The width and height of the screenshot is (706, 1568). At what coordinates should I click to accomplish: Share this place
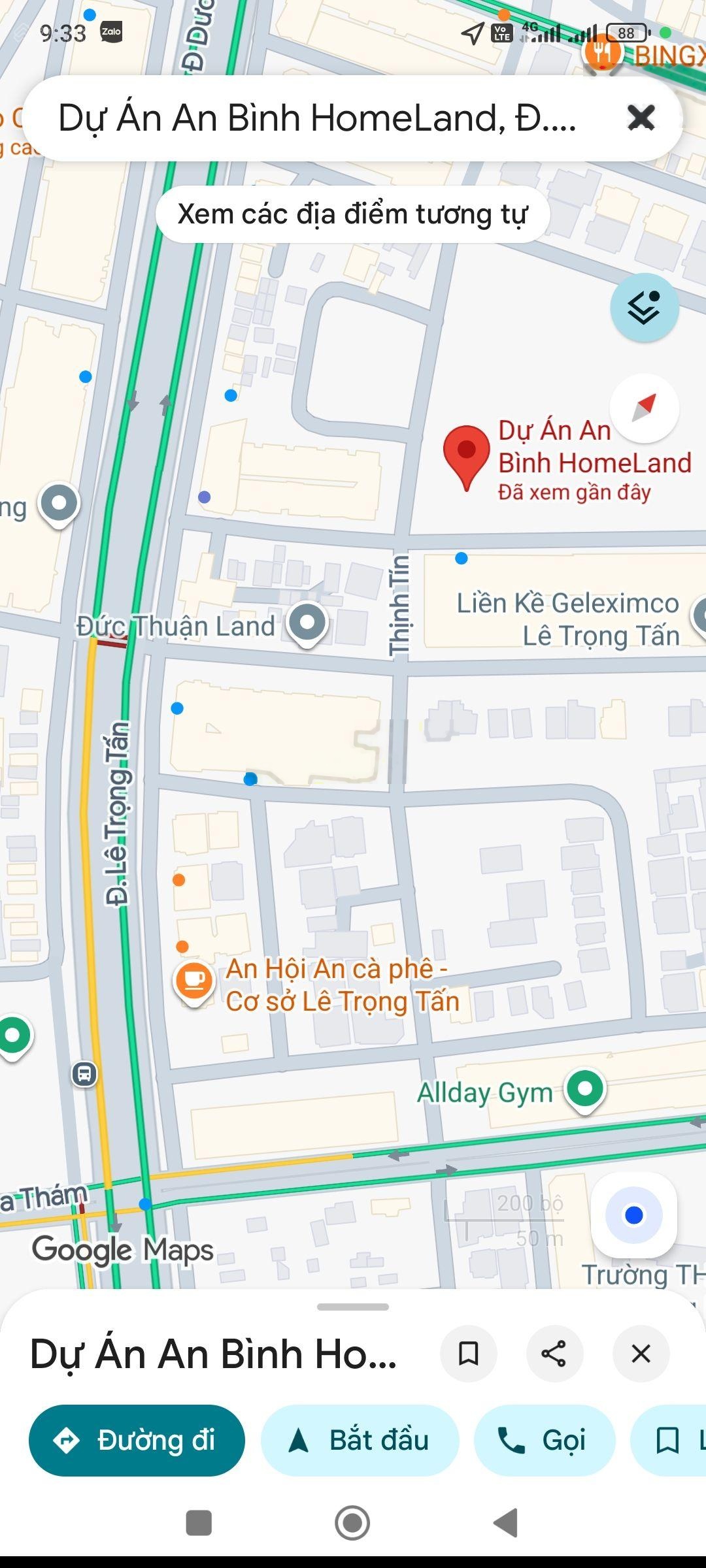(x=554, y=1354)
